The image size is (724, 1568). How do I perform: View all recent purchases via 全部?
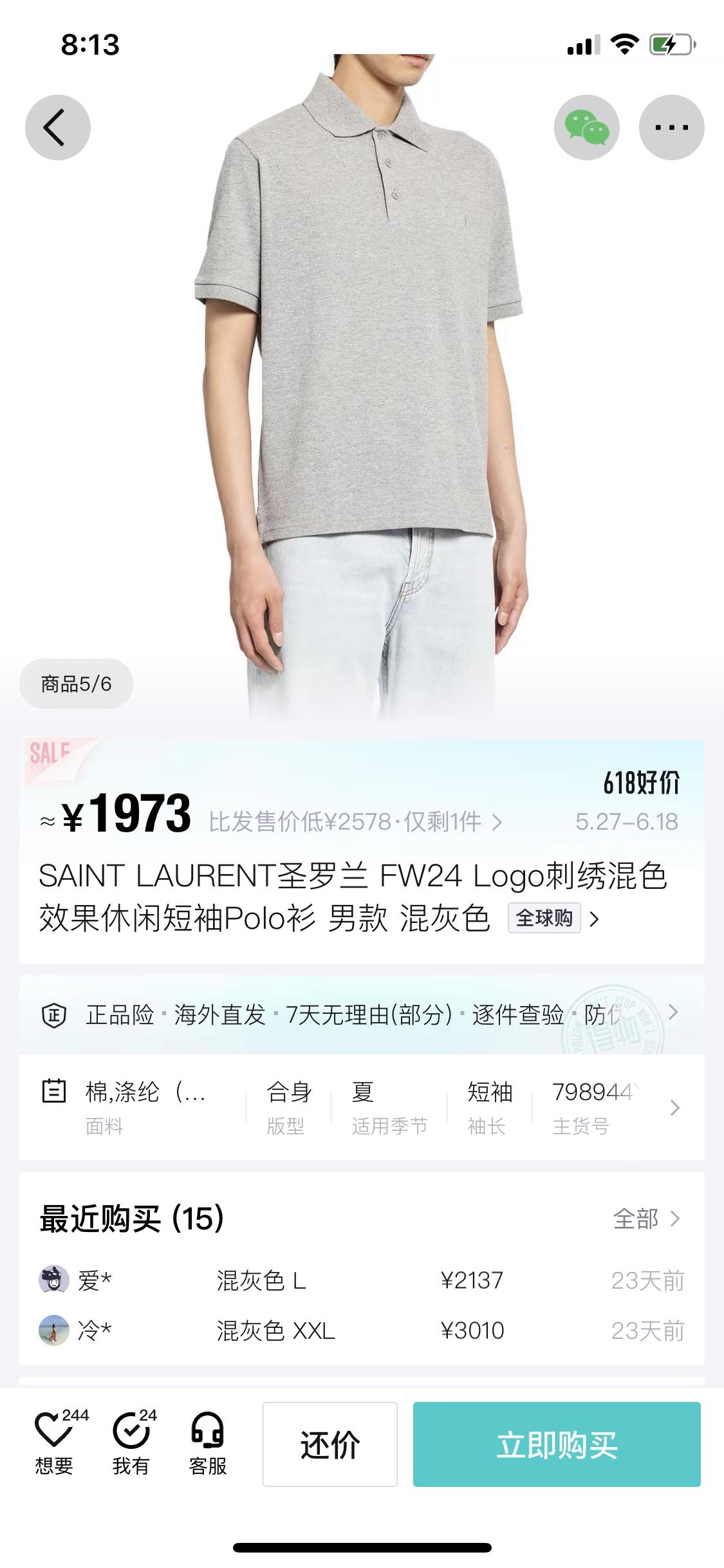(x=645, y=1218)
